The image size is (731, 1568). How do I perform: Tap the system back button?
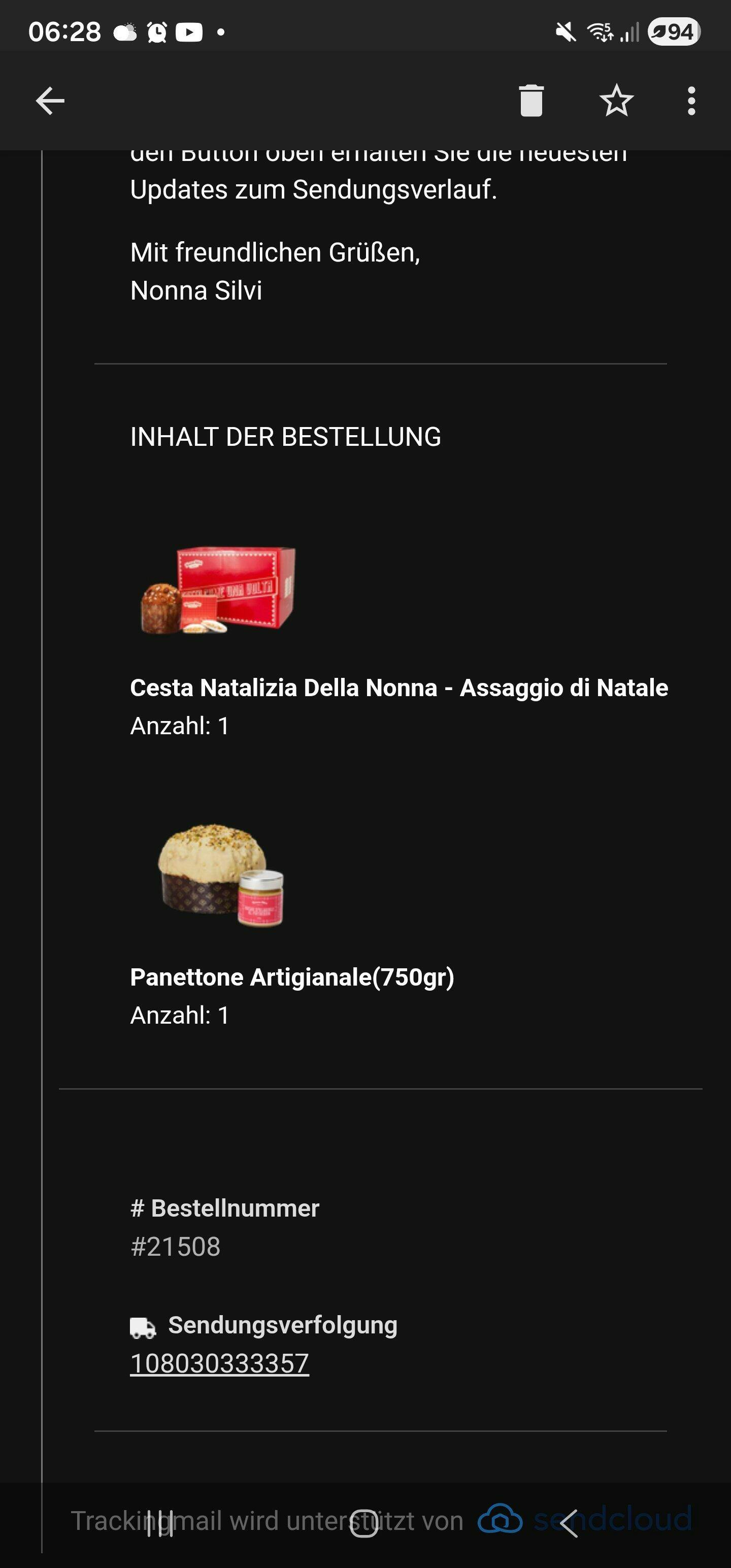click(x=569, y=1523)
